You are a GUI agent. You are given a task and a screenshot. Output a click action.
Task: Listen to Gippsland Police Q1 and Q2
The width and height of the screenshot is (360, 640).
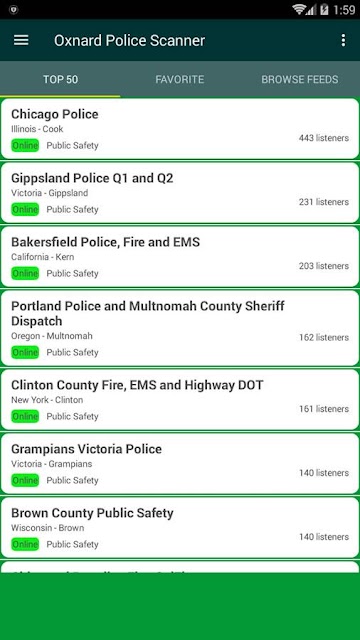(180, 193)
